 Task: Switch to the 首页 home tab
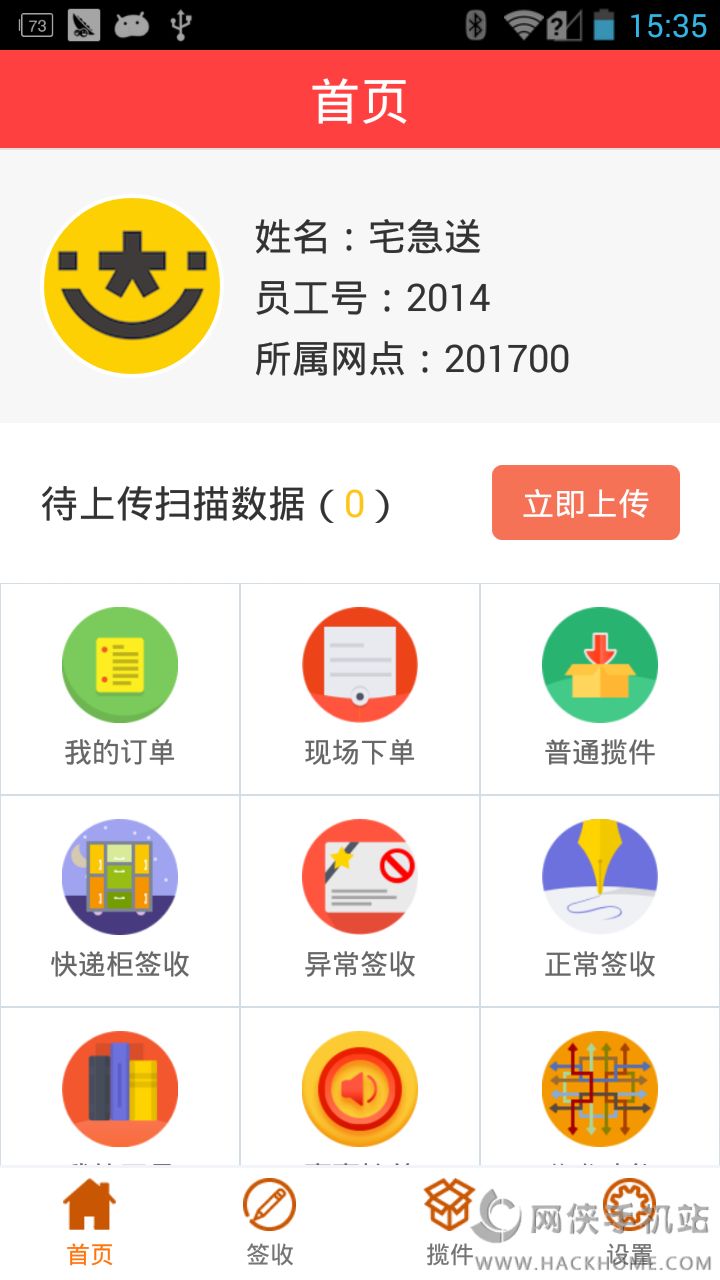click(x=90, y=1222)
